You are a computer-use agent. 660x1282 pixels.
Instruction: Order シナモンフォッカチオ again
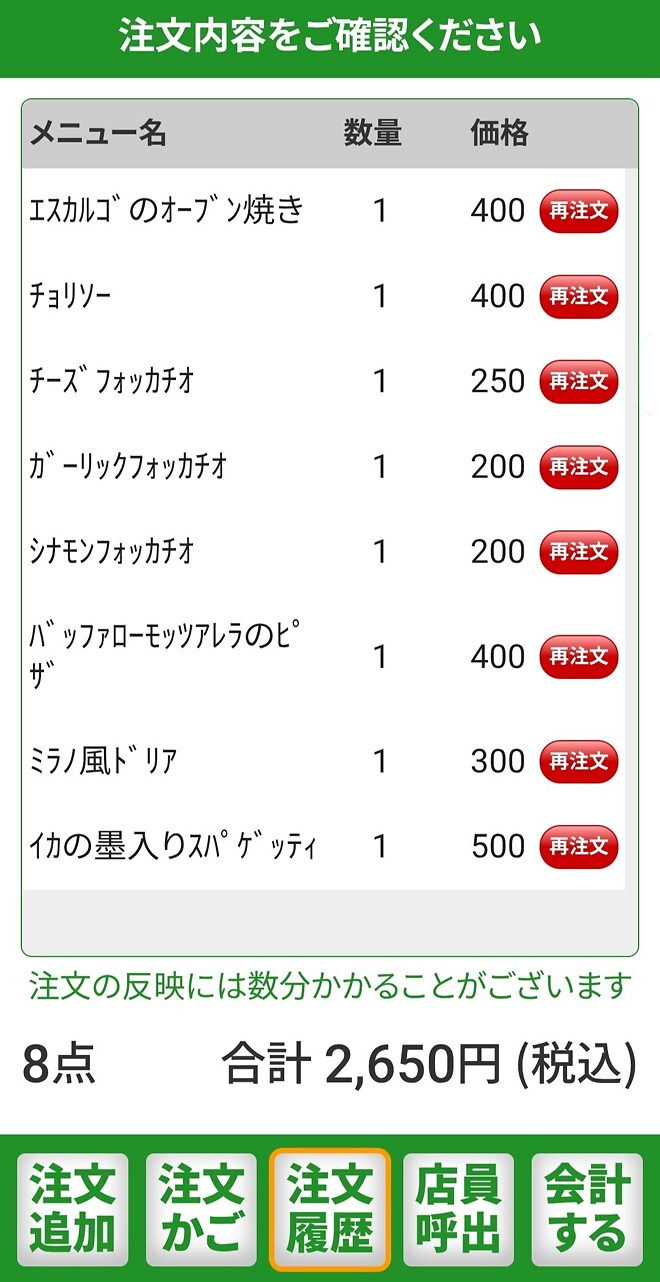pyautogui.click(x=579, y=551)
